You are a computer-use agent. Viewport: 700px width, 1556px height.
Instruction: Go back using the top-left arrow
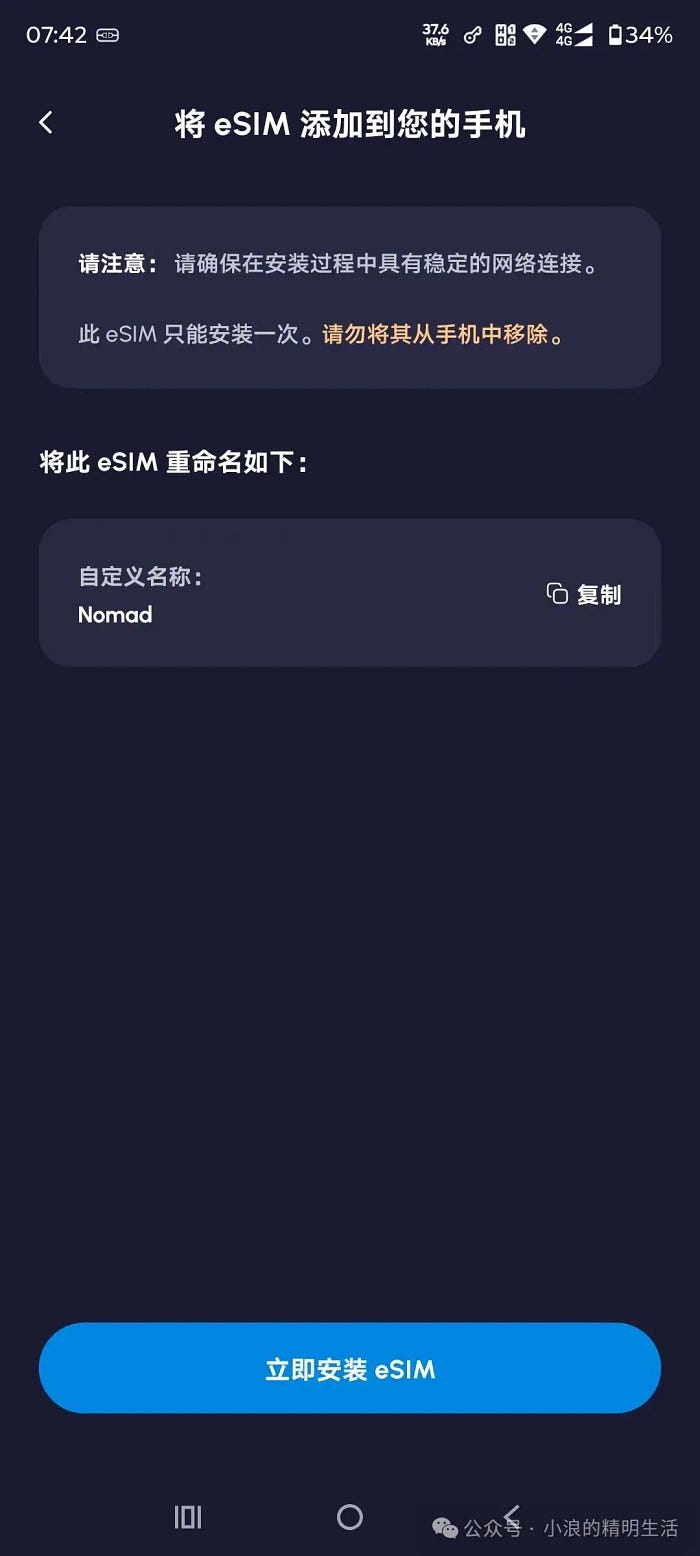click(x=46, y=123)
